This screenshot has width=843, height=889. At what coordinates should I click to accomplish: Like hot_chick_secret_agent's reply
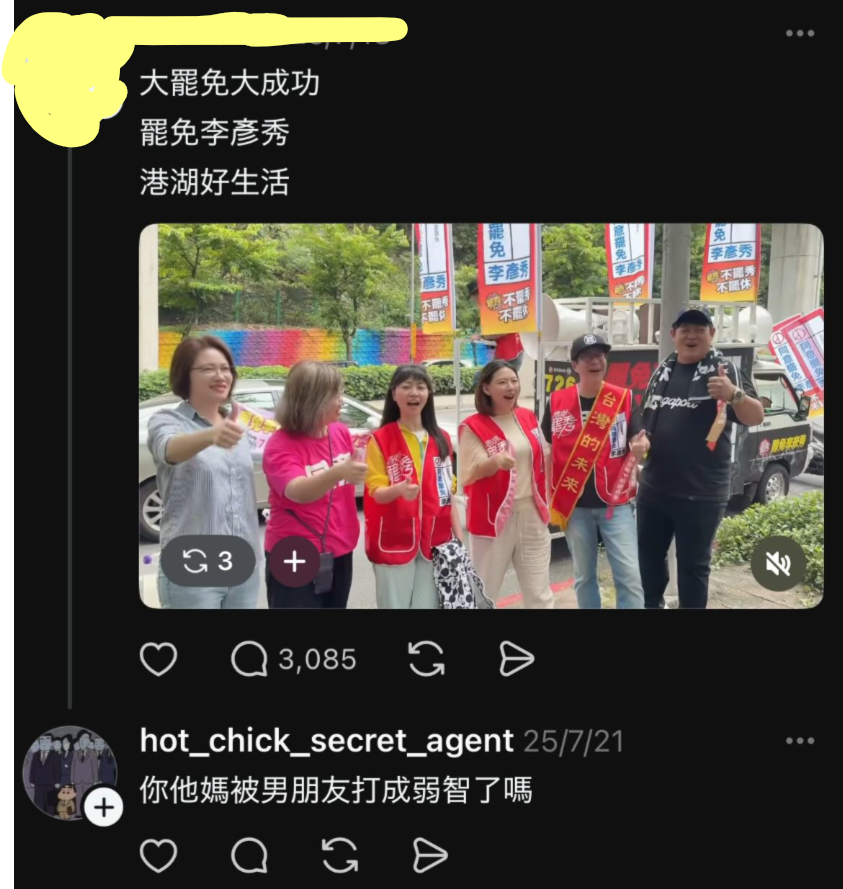tap(158, 855)
